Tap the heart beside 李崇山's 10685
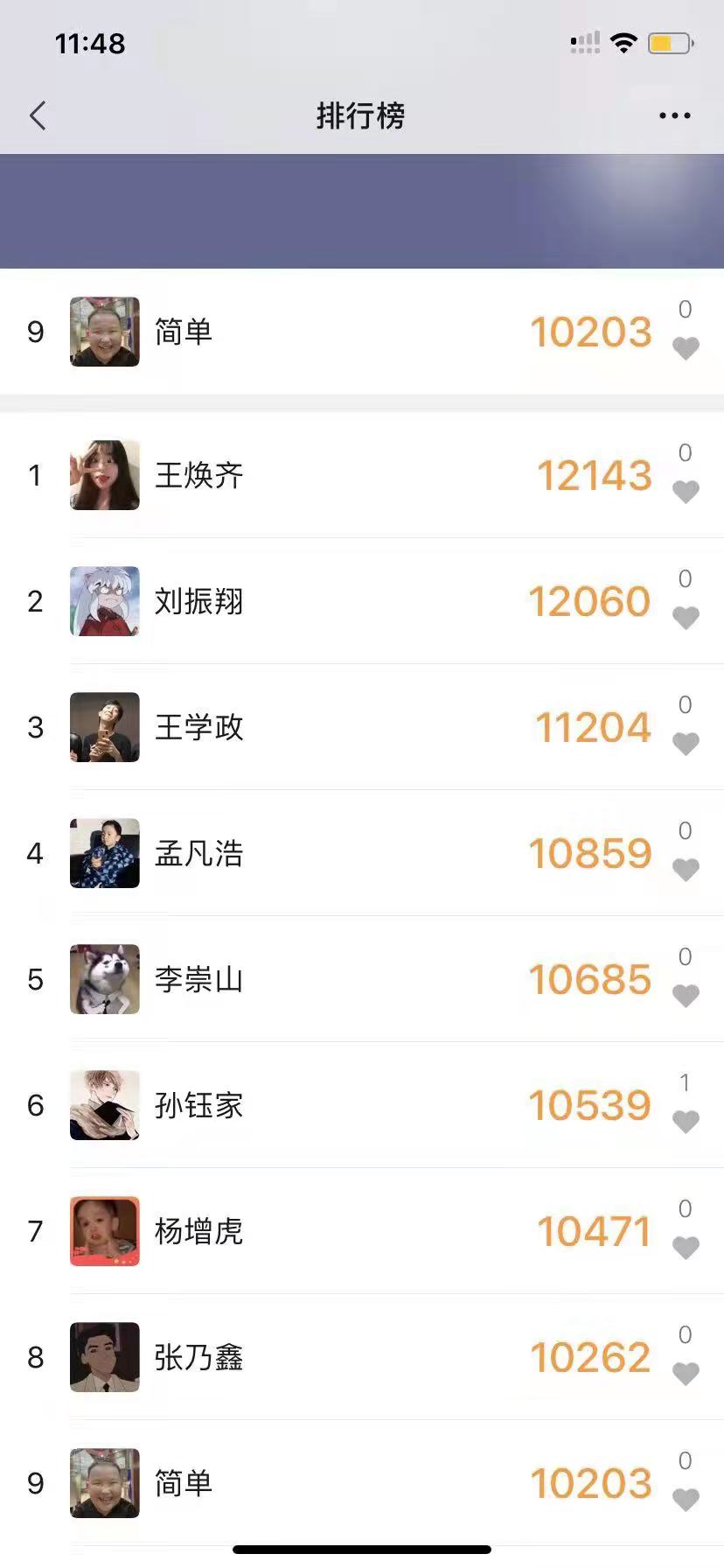Image resolution: width=724 pixels, height=1568 pixels. [x=686, y=996]
